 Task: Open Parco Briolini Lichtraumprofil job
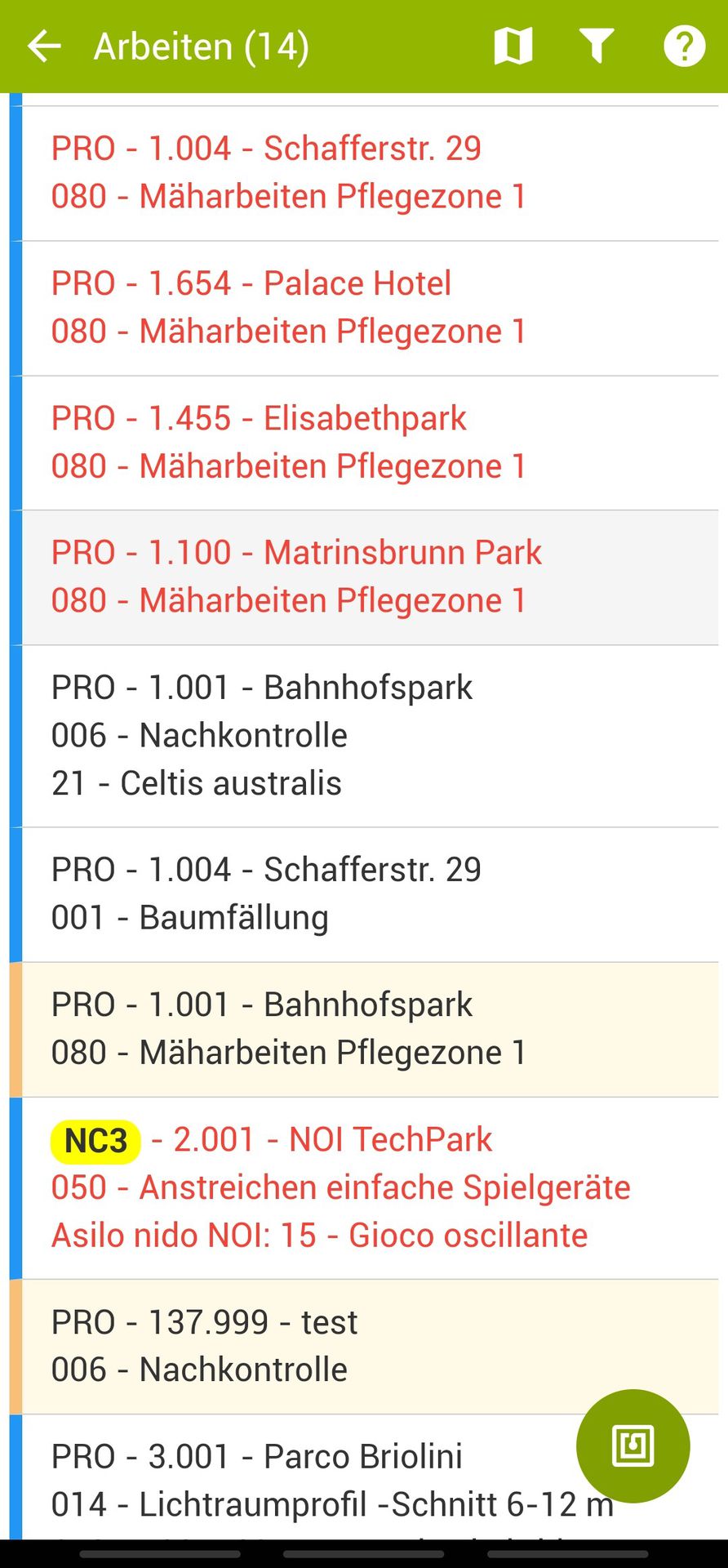310,1480
